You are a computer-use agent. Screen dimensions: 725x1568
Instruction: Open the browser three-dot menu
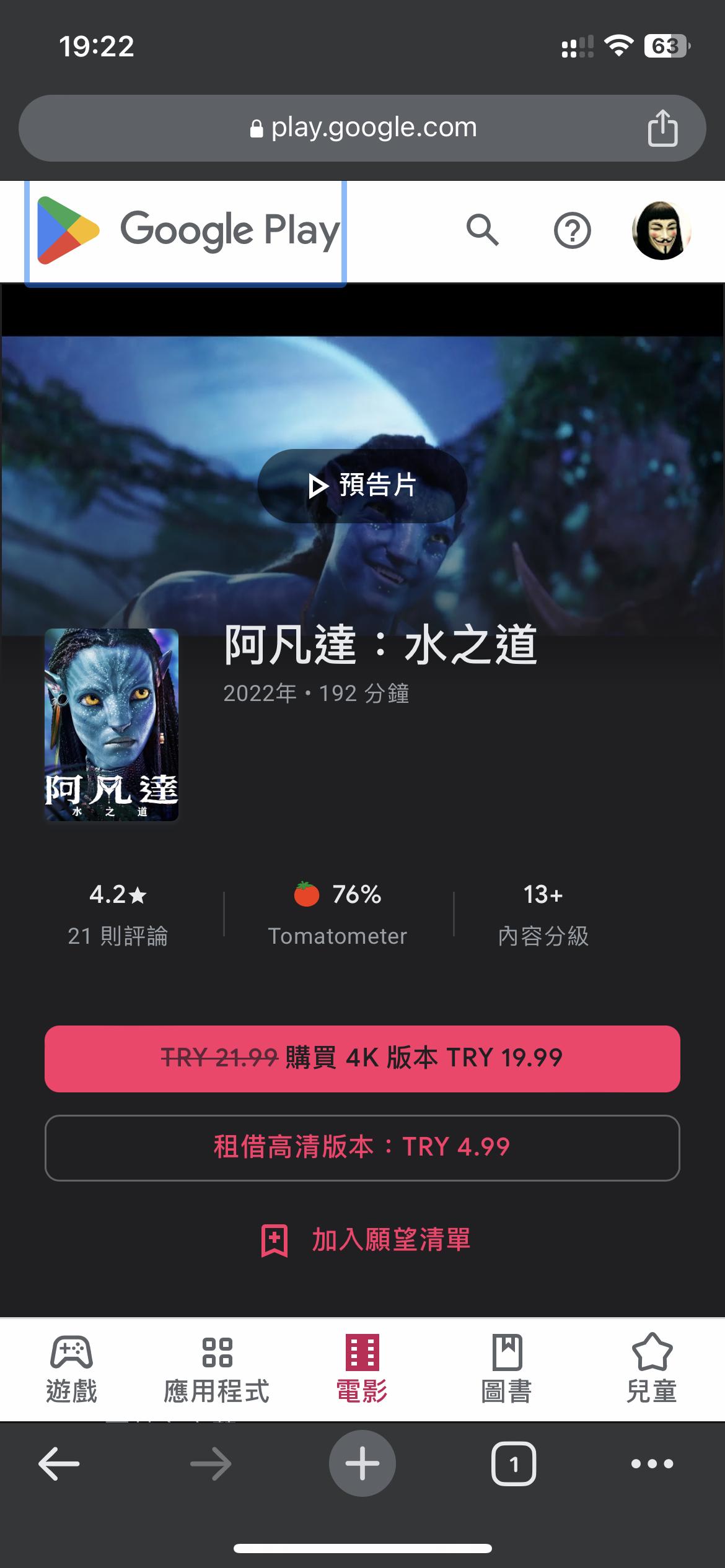pyautogui.click(x=652, y=1464)
